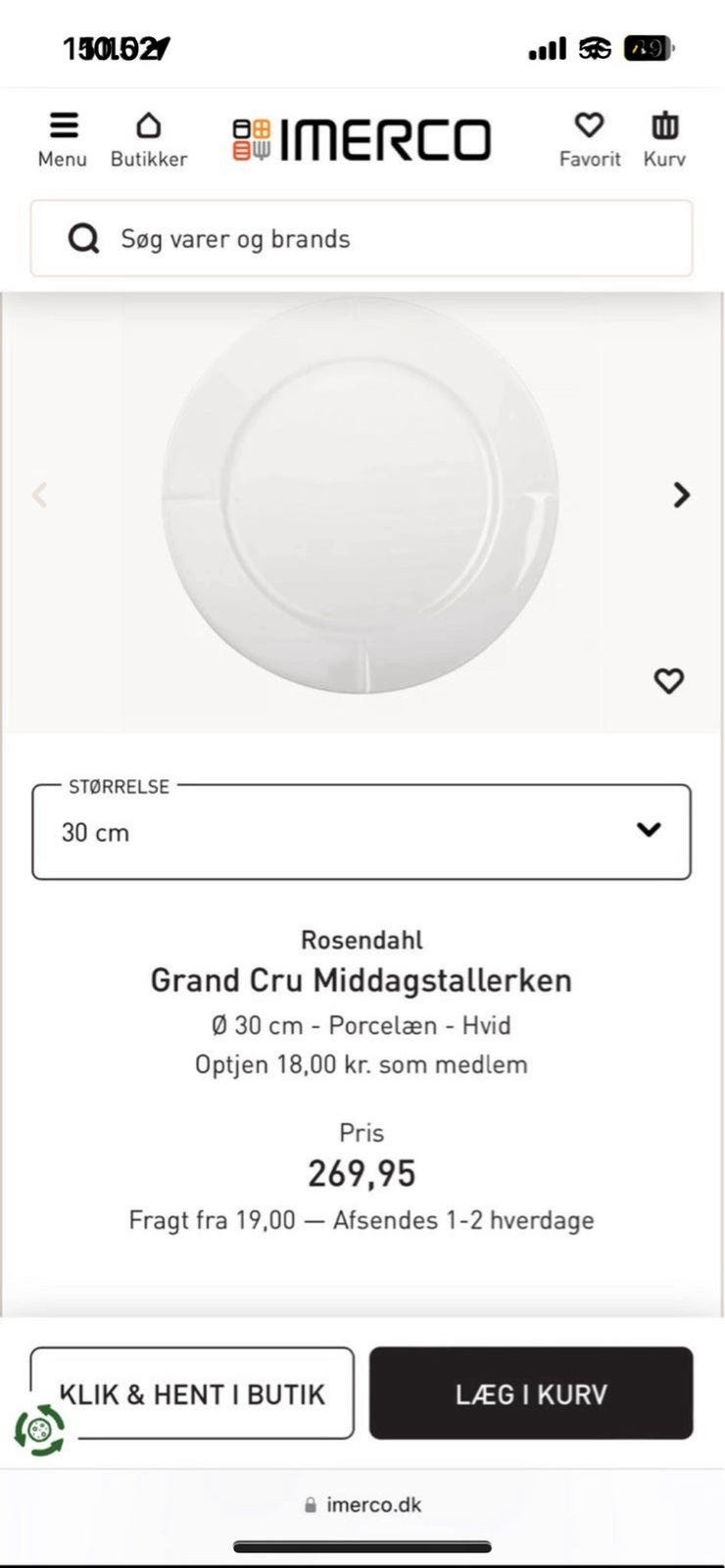Tap the 5G status toggle area
Screen dimensions: 725x1568
597,45
